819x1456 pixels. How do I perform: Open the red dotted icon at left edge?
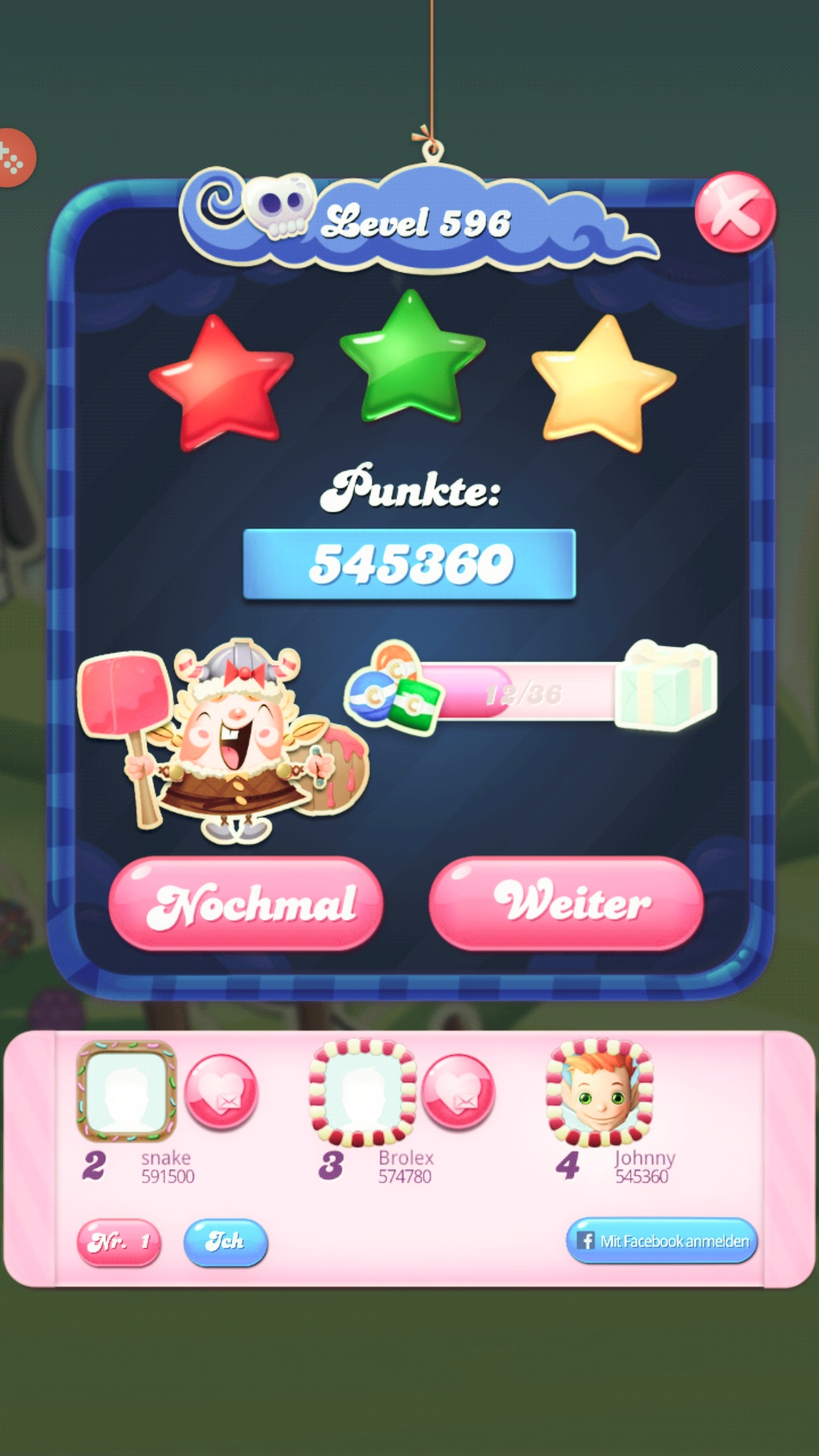coord(14,158)
